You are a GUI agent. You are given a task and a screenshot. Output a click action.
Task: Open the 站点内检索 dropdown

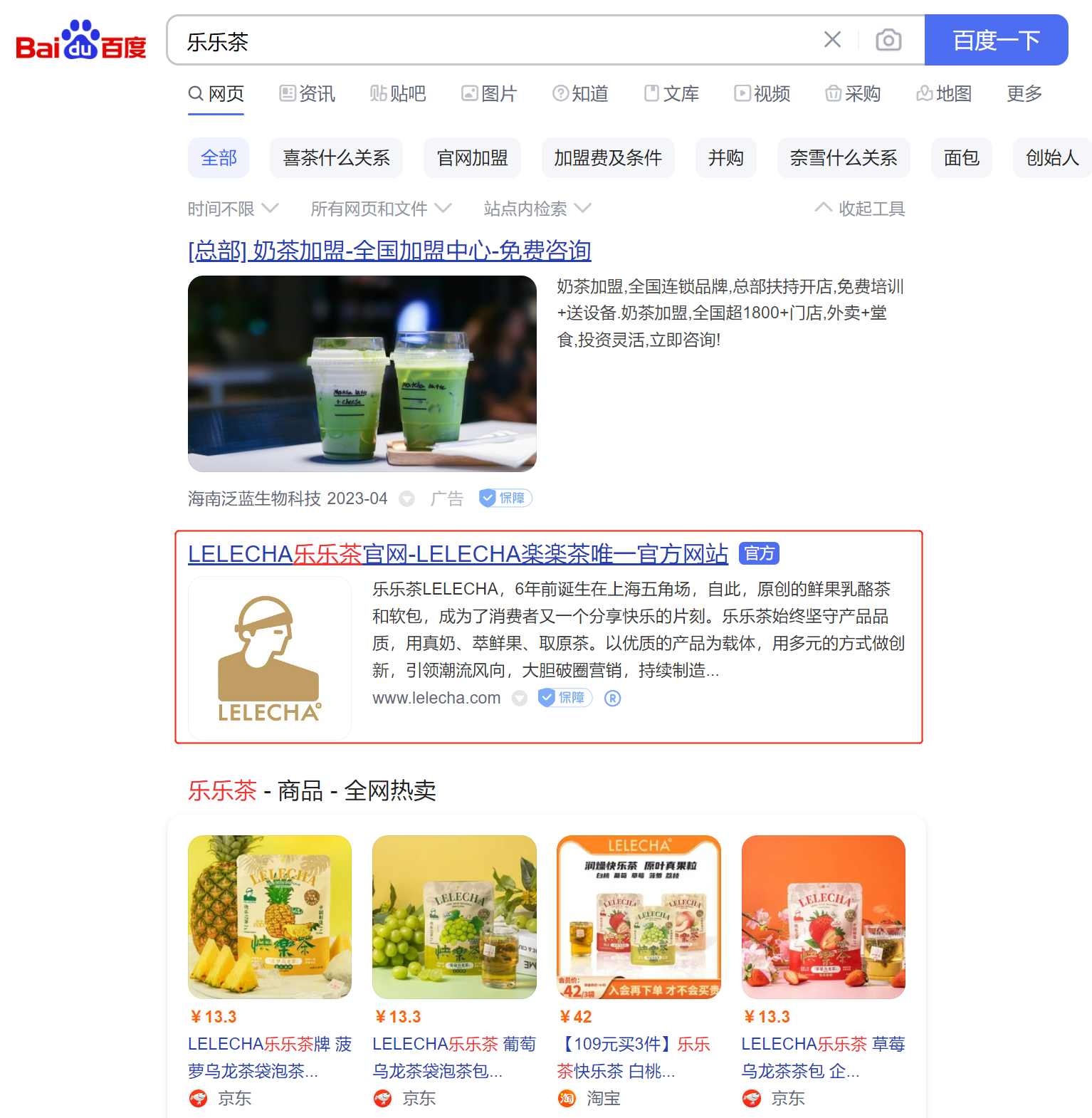(x=537, y=209)
